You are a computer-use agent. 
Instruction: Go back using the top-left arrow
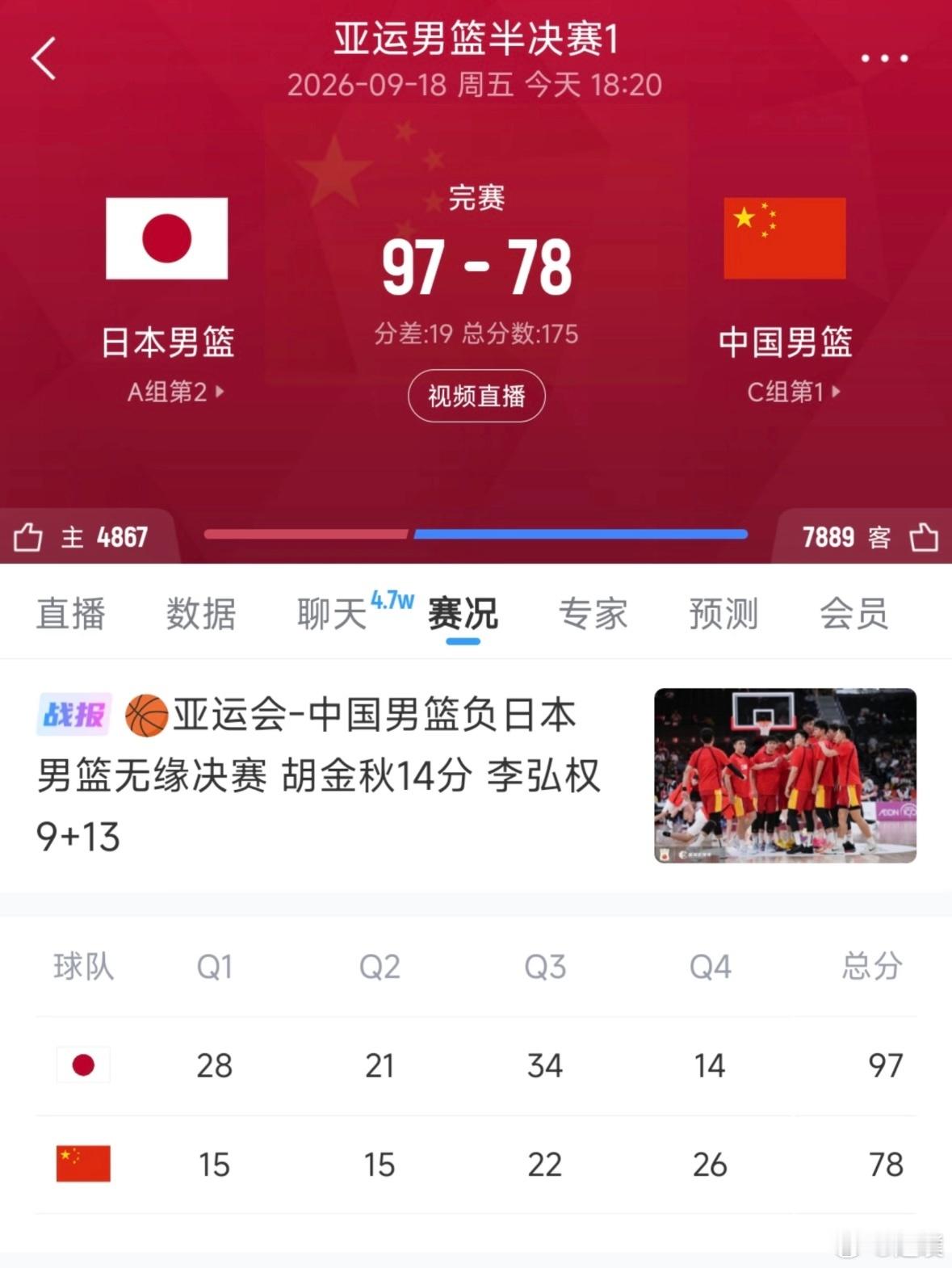pyautogui.click(x=44, y=58)
